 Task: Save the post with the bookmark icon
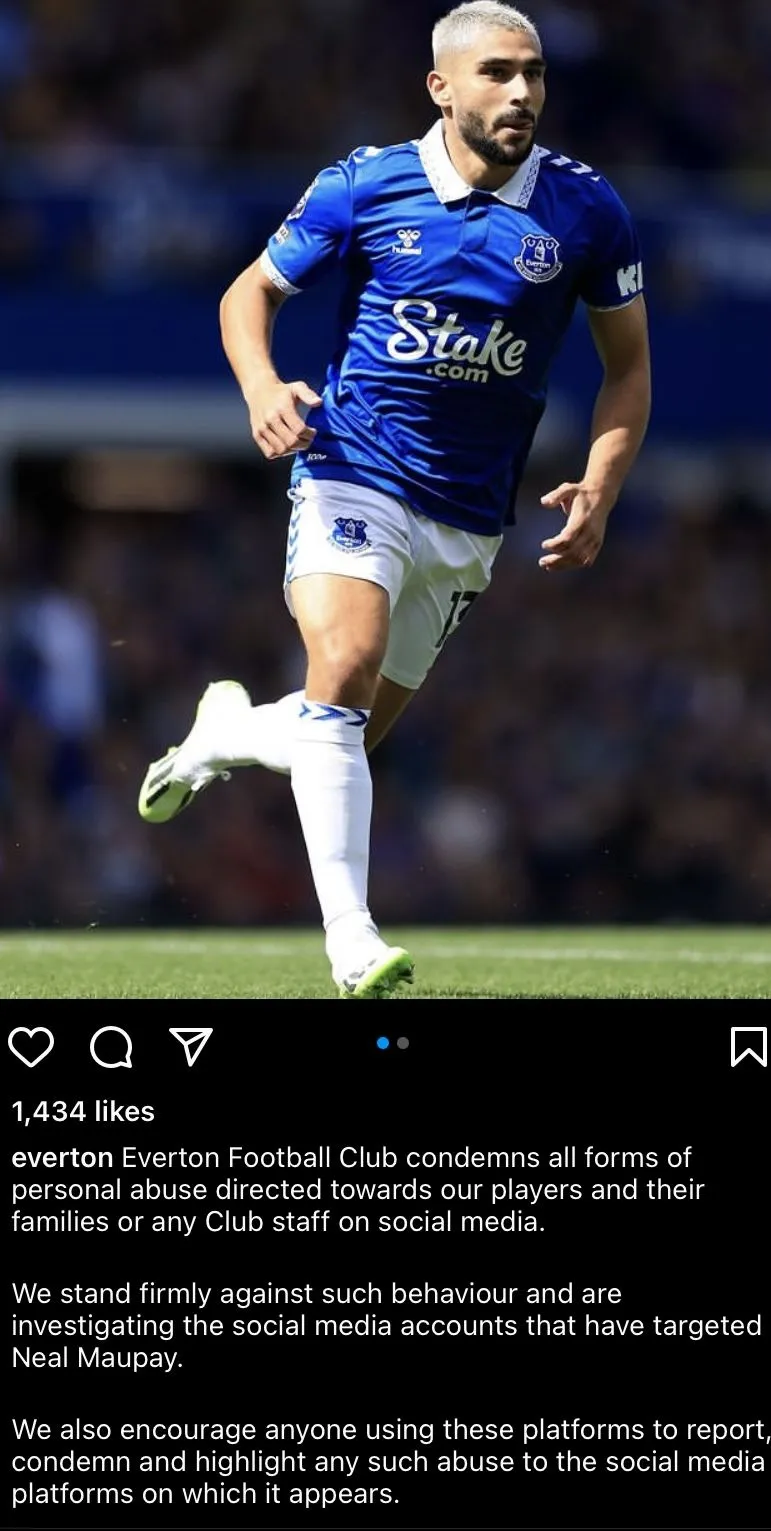click(x=748, y=1047)
